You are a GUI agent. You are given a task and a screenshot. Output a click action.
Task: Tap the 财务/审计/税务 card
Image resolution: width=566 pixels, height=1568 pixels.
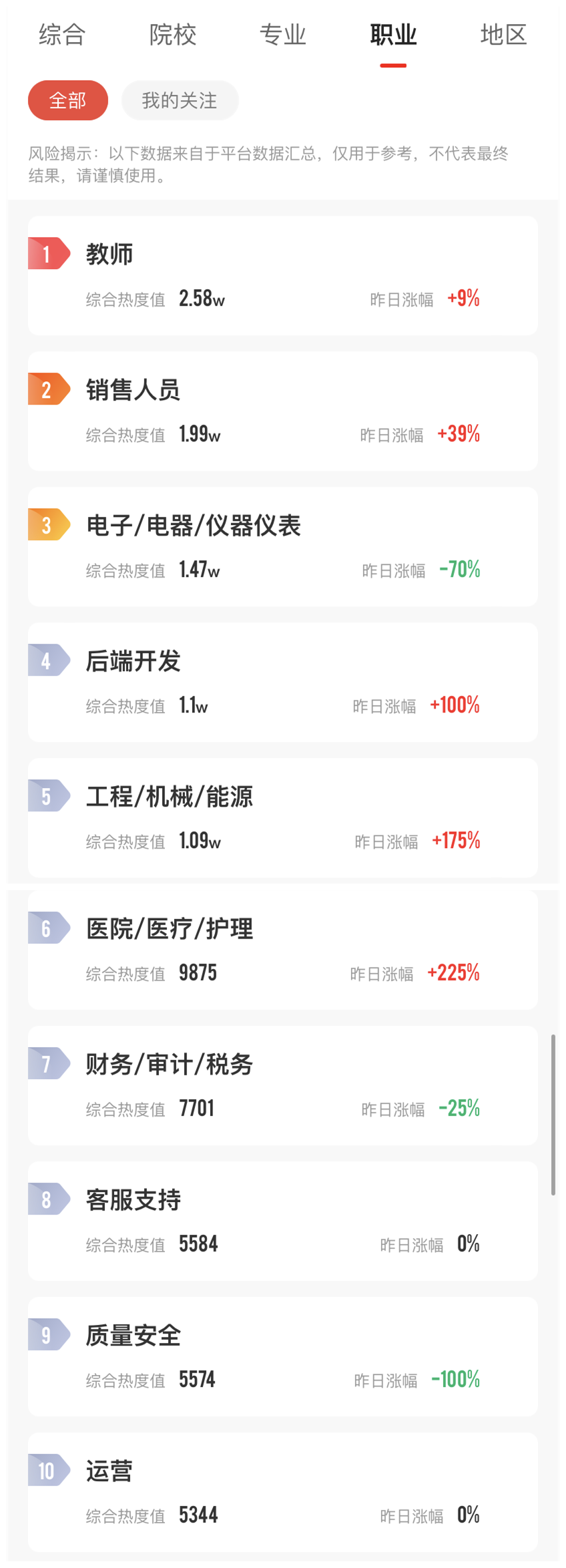point(283,1085)
